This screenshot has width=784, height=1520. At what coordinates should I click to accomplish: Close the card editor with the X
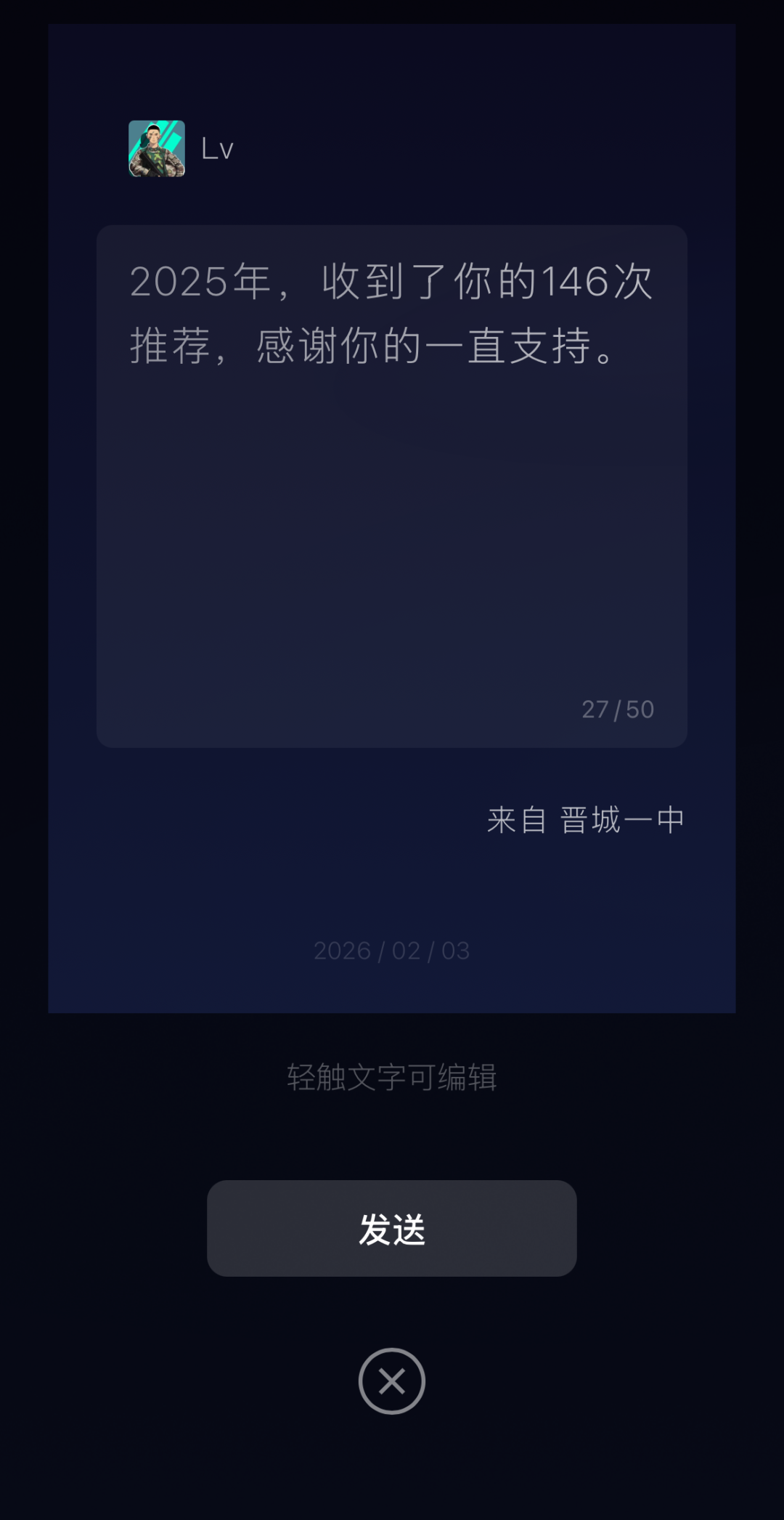391,1381
